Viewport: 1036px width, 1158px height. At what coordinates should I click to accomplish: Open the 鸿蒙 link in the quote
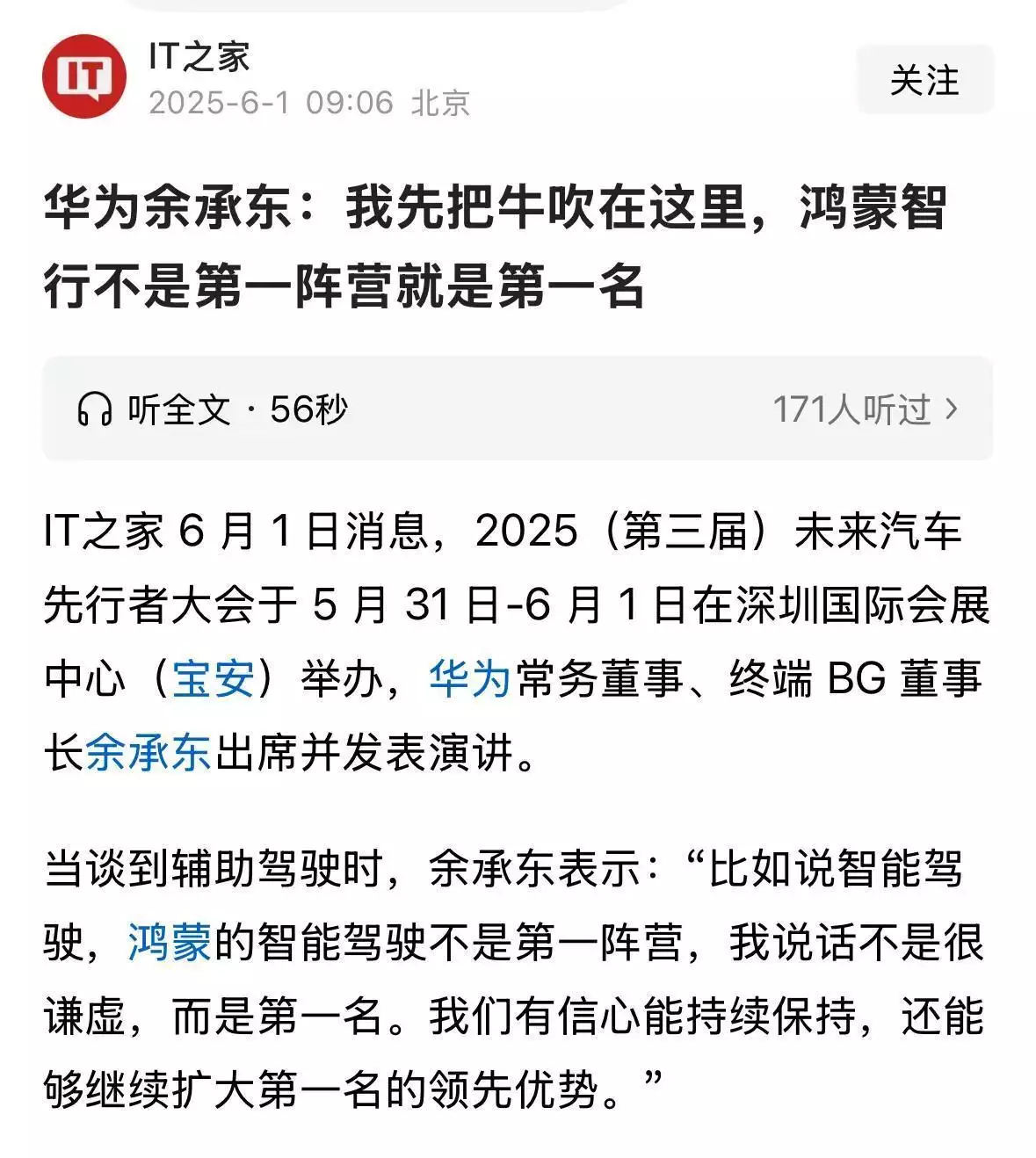[170, 944]
